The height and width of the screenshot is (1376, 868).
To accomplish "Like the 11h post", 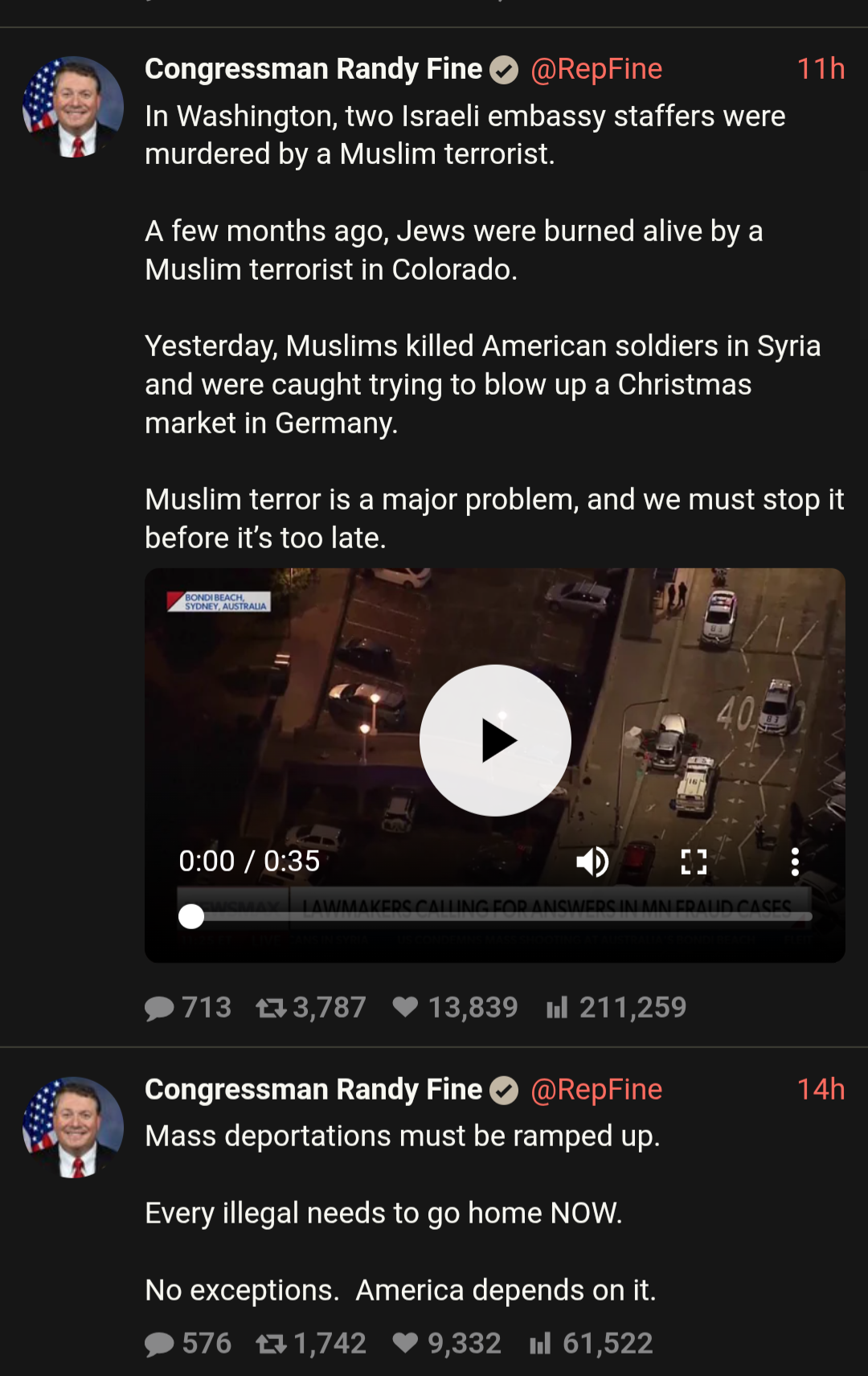I will (455, 1007).
